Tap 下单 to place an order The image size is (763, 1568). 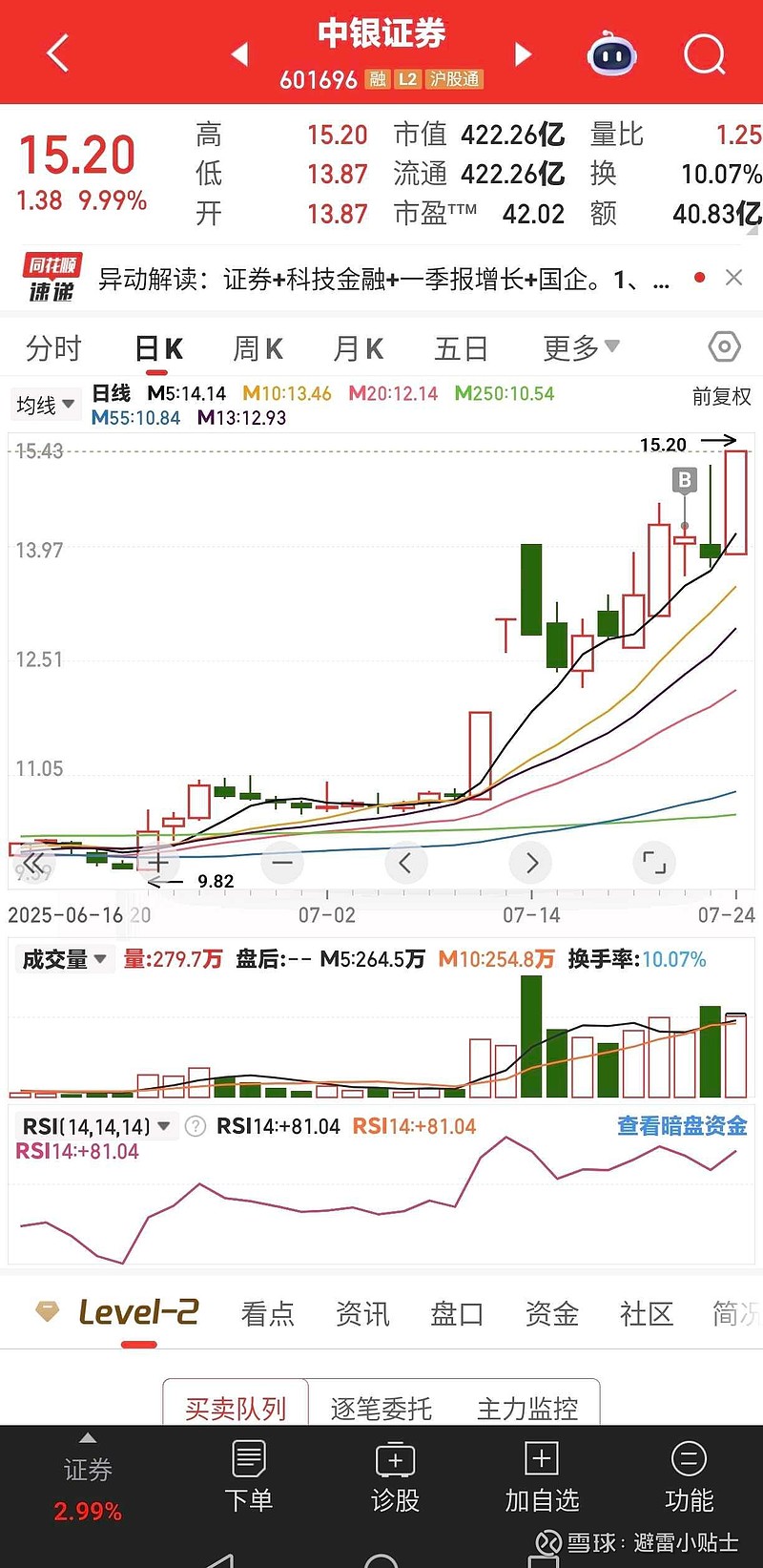click(x=248, y=1477)
